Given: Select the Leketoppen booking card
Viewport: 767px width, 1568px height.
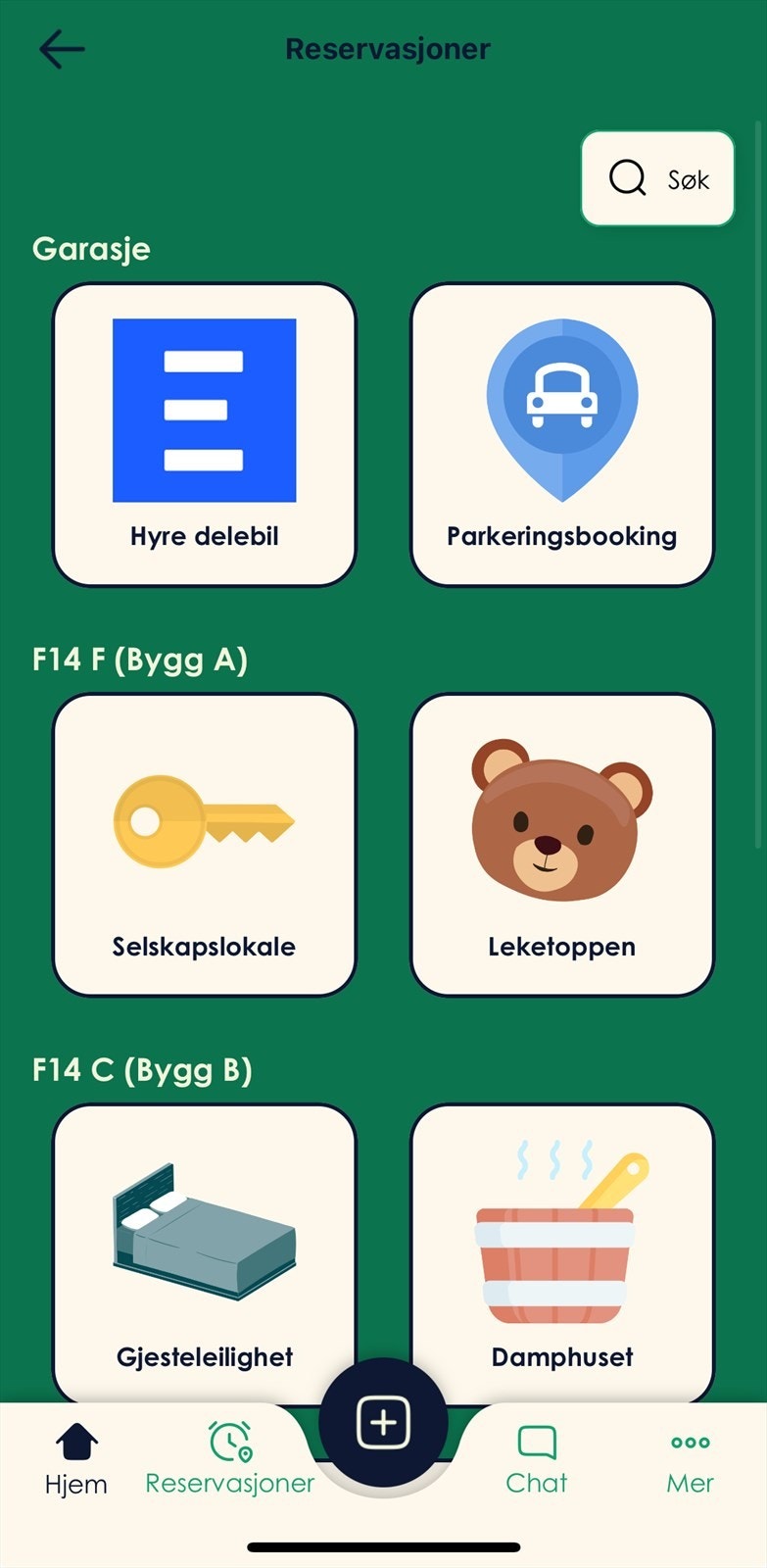Looking at the screenshot, I should coord(561,845).
